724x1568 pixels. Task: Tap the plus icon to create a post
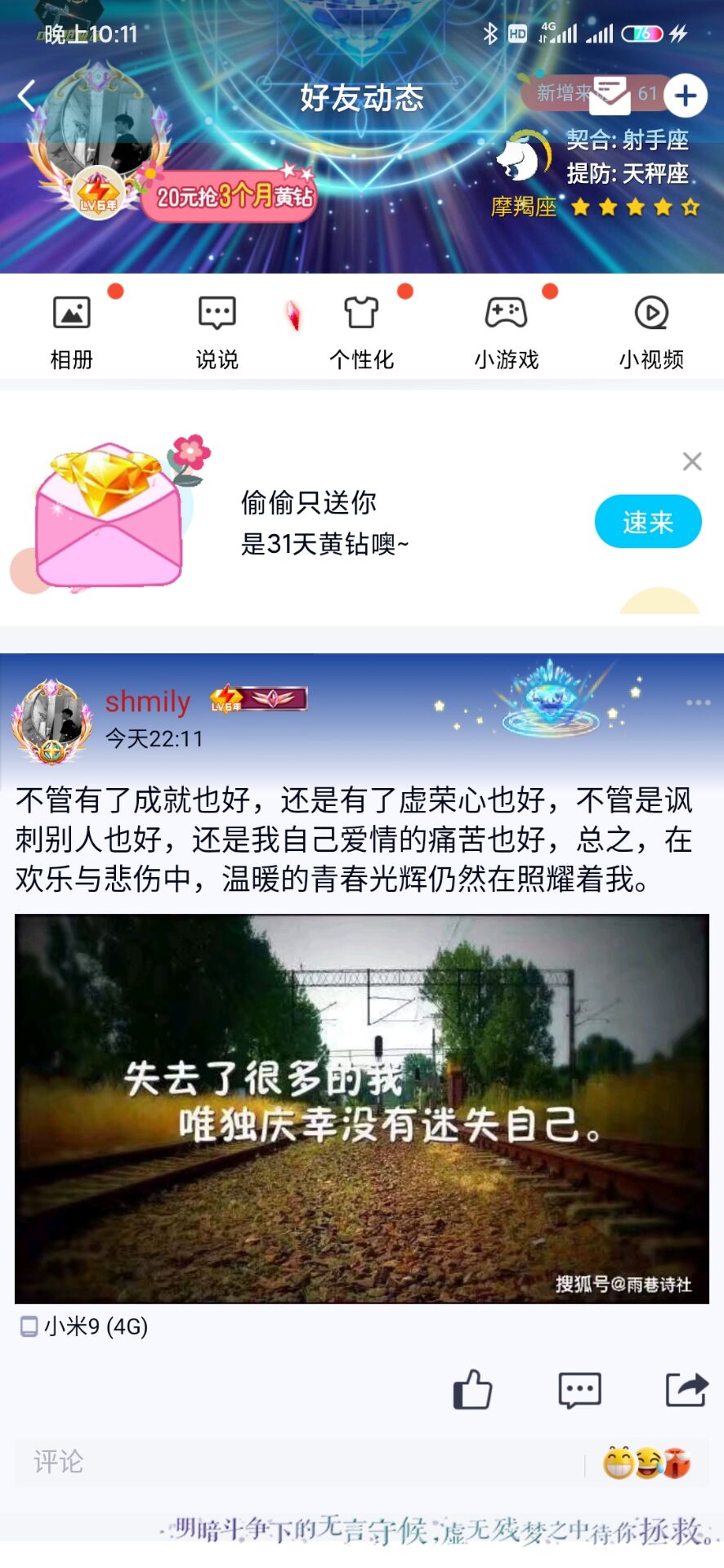click(686, 96)
